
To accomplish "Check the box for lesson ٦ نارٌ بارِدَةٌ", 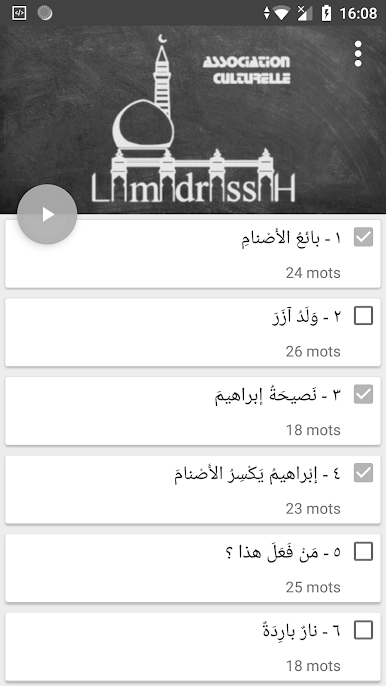I will click(x=363, y=630).
